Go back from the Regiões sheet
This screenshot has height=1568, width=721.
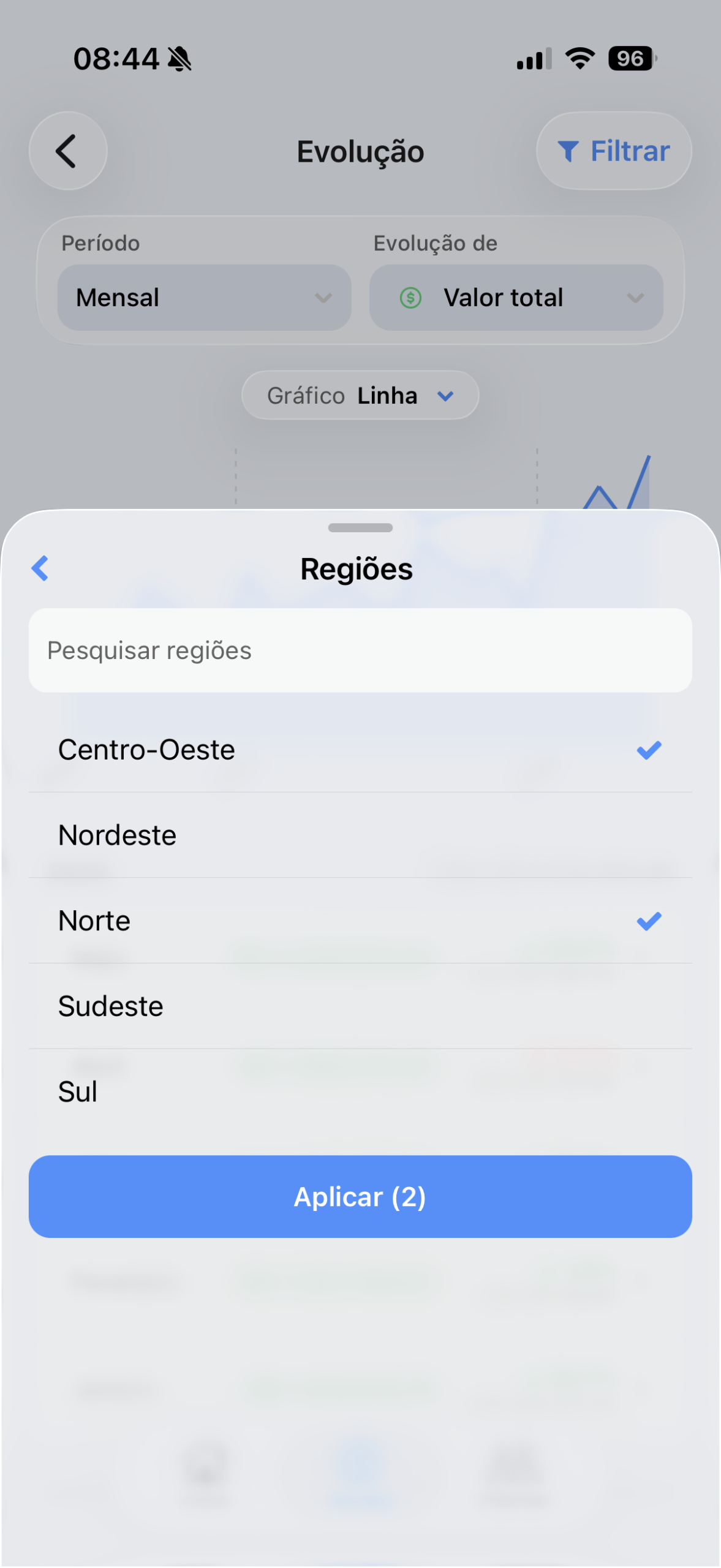(x=40, y=568)
